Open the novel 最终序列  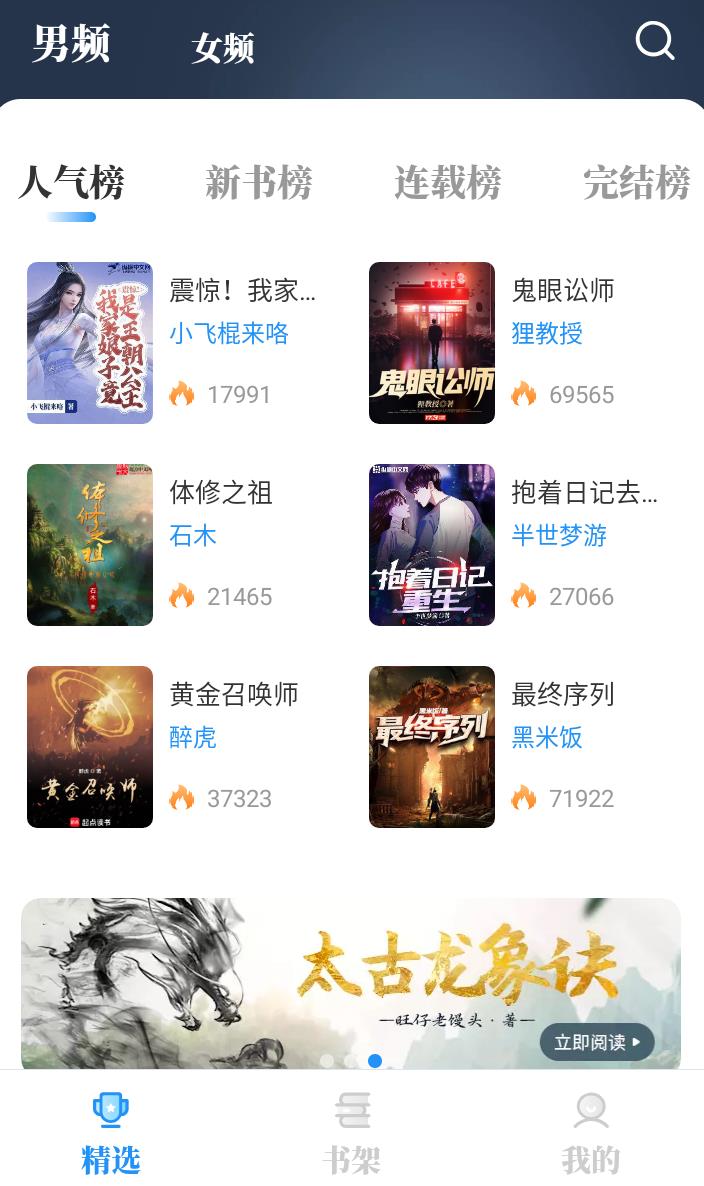click(432, 747)
